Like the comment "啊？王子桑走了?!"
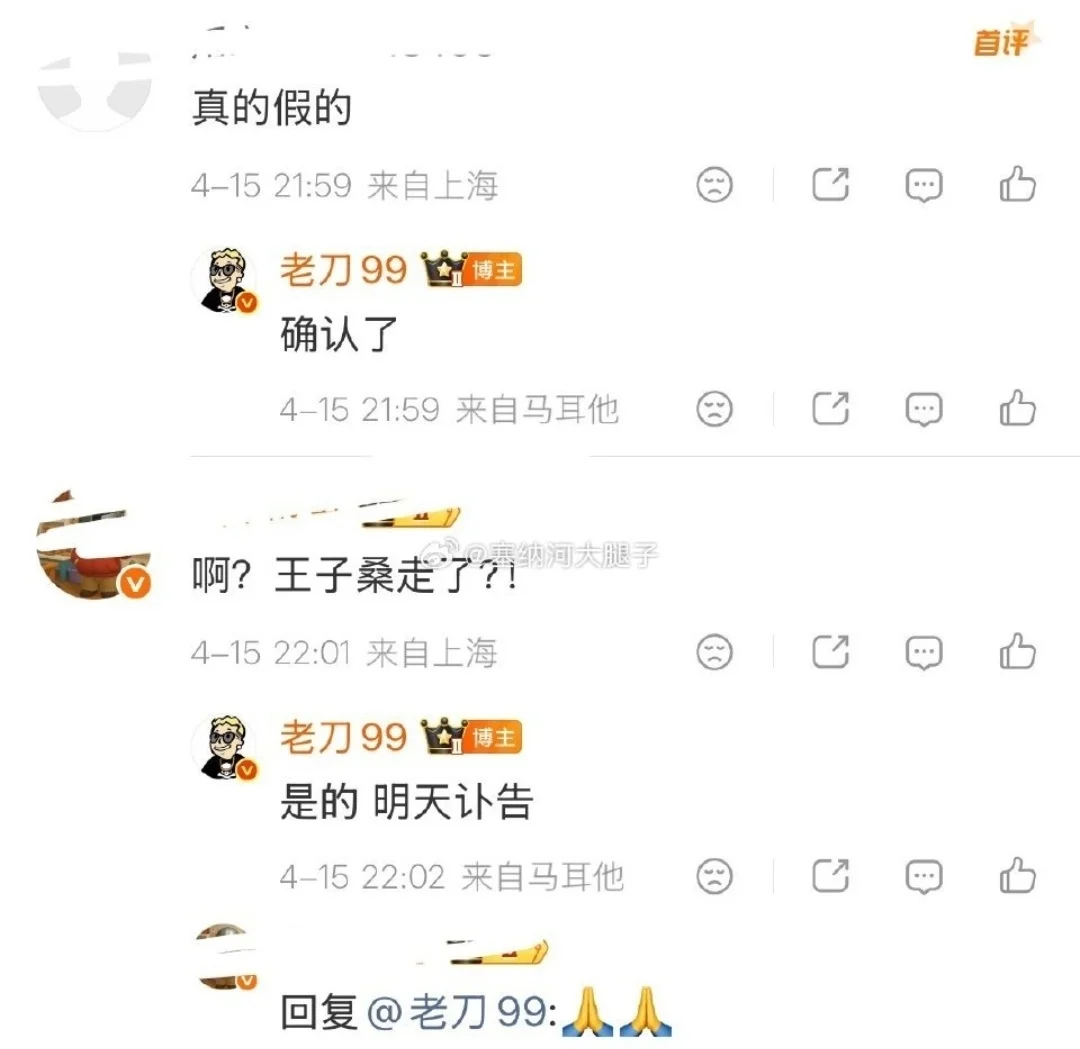 (1017, 653)
